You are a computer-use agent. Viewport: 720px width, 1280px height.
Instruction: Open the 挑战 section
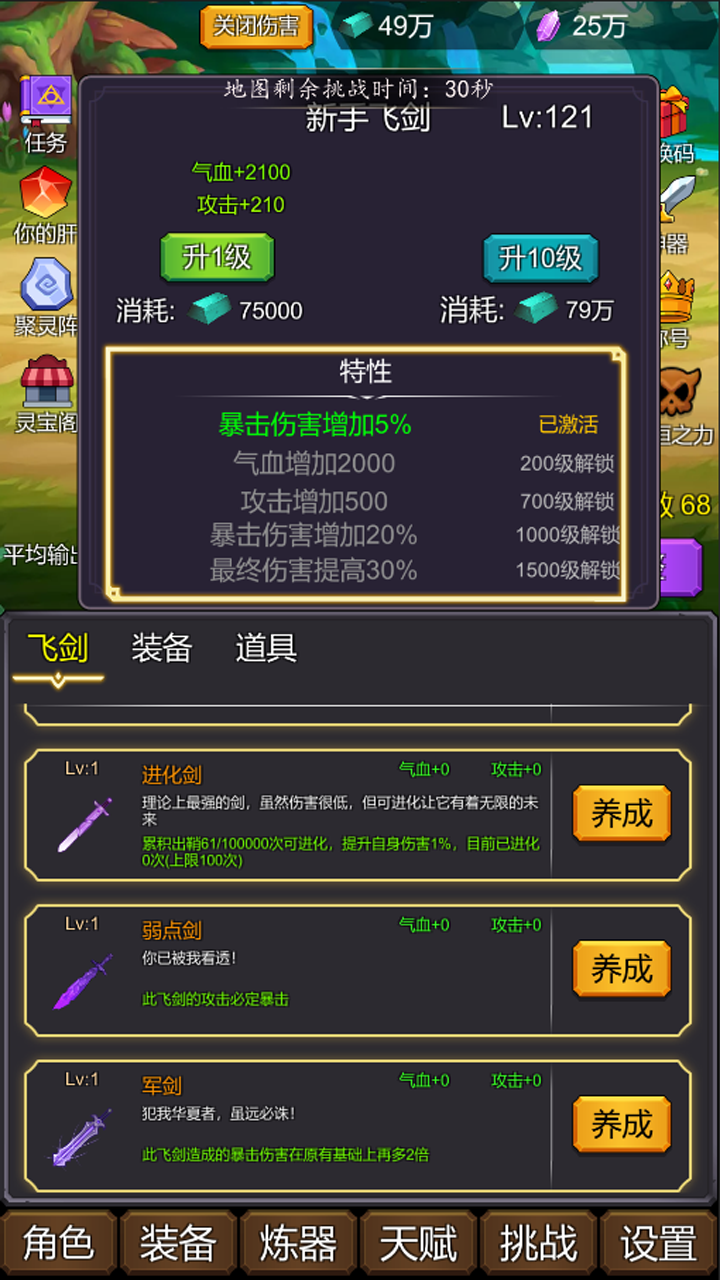(x=539, y=1243)
